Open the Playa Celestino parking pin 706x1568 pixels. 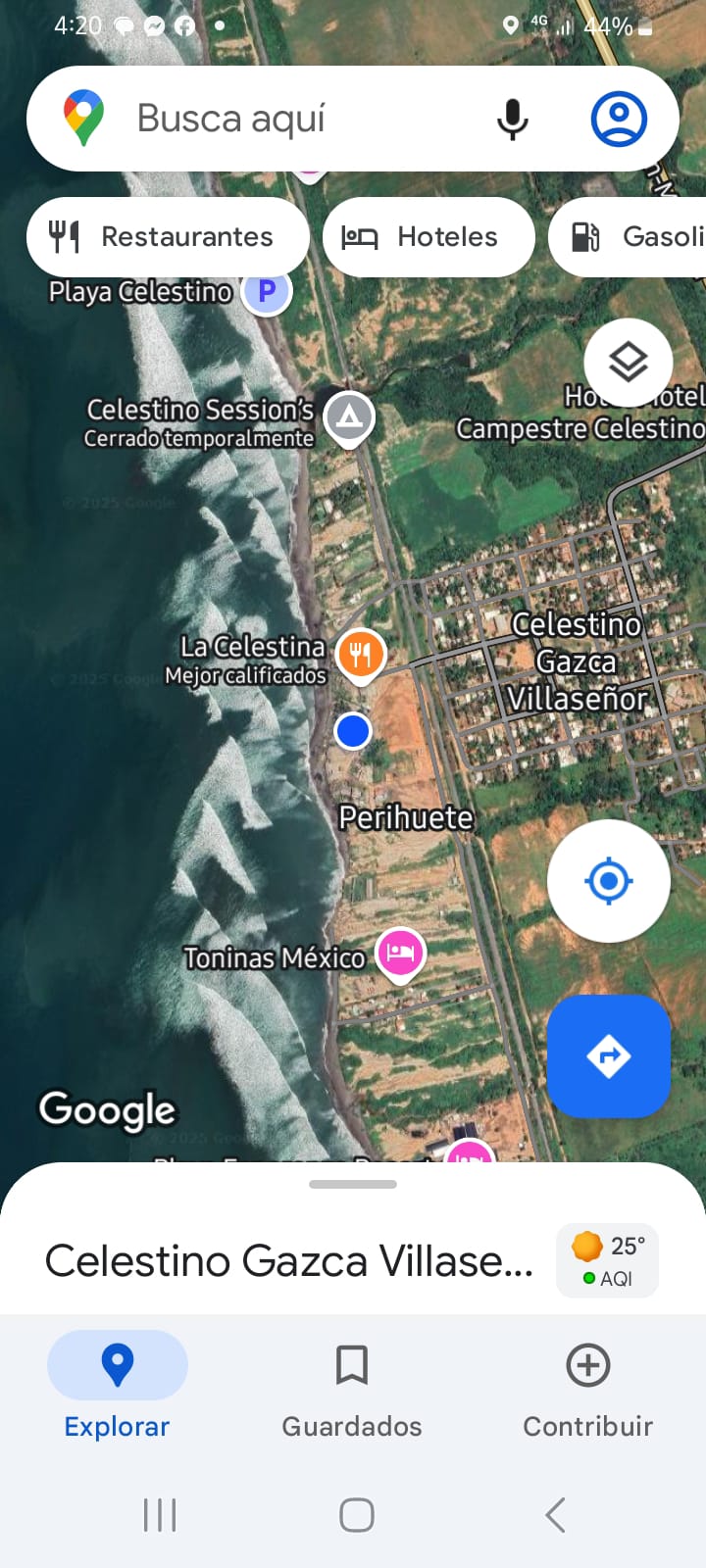point(267,291)
